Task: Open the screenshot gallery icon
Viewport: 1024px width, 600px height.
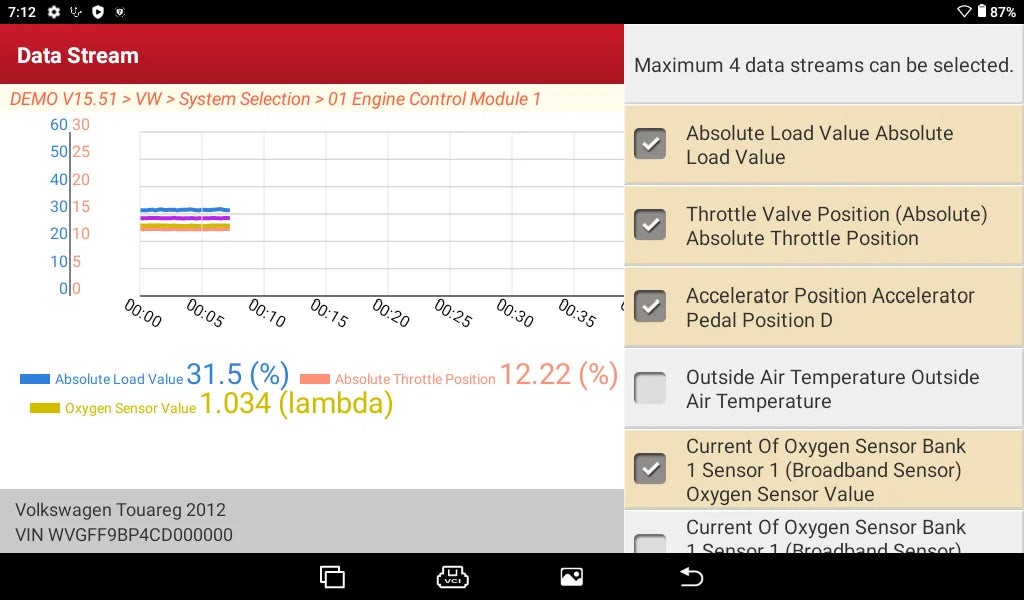Action: click(571, 577)
